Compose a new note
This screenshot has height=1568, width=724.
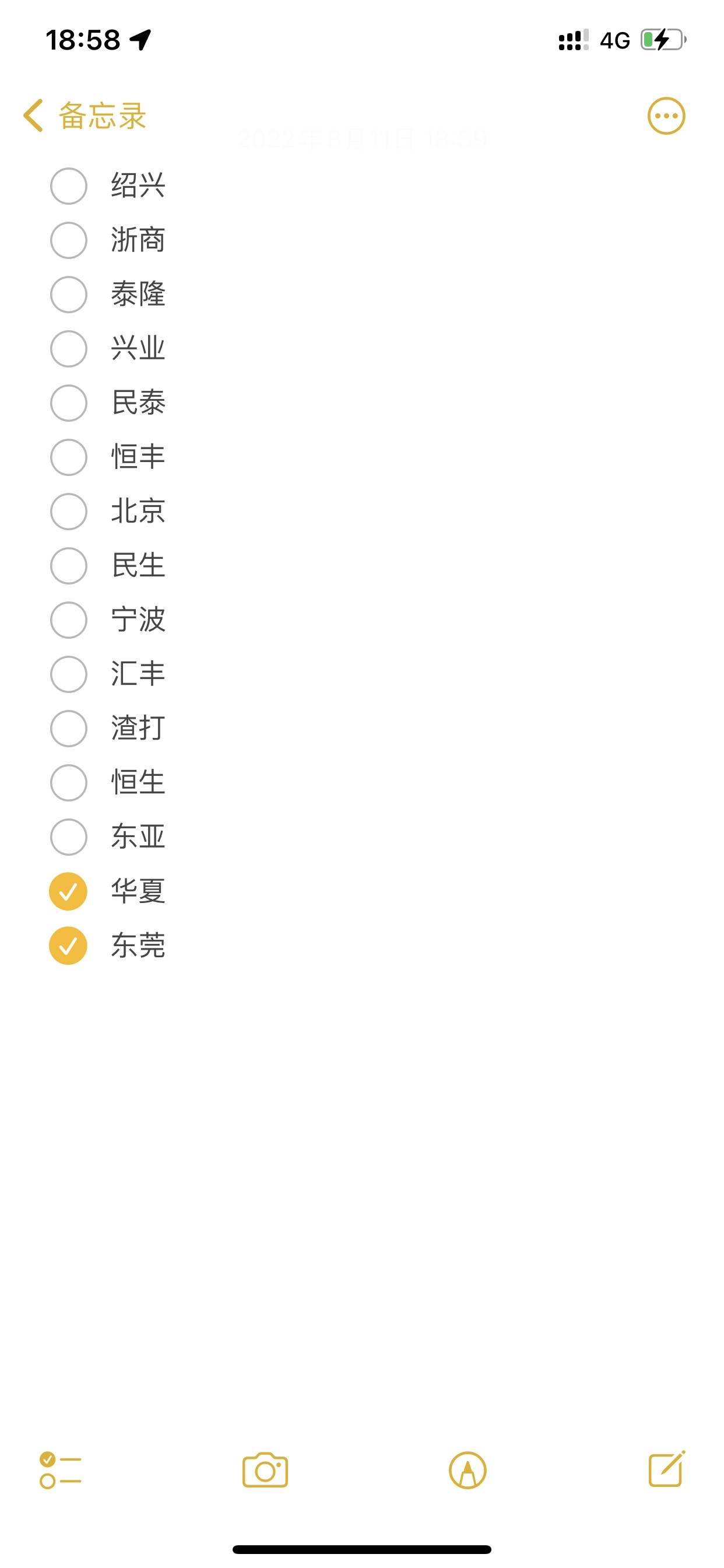(x=667, y=1469)
